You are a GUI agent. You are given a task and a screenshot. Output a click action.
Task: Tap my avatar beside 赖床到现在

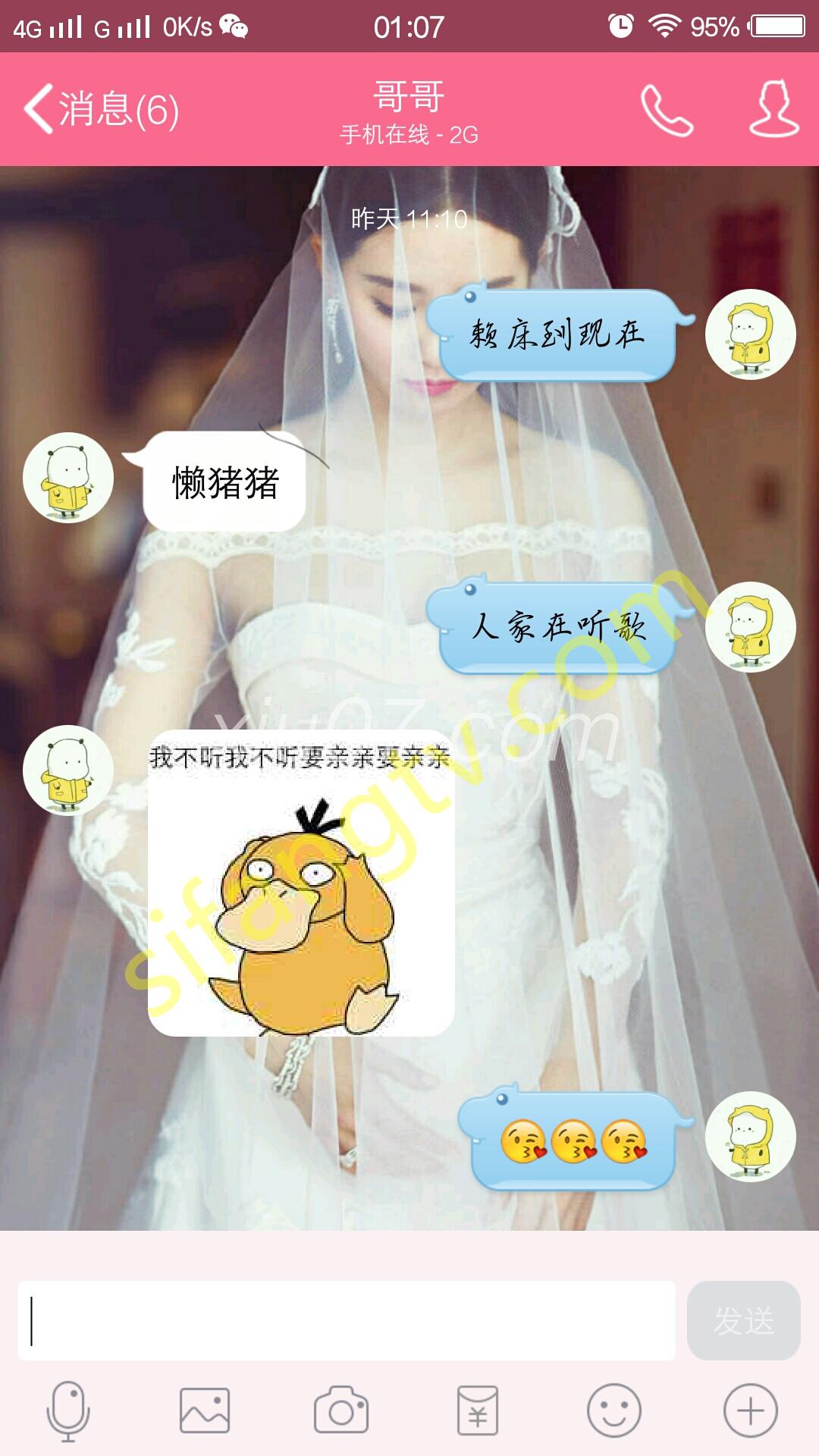click(750, 334)
